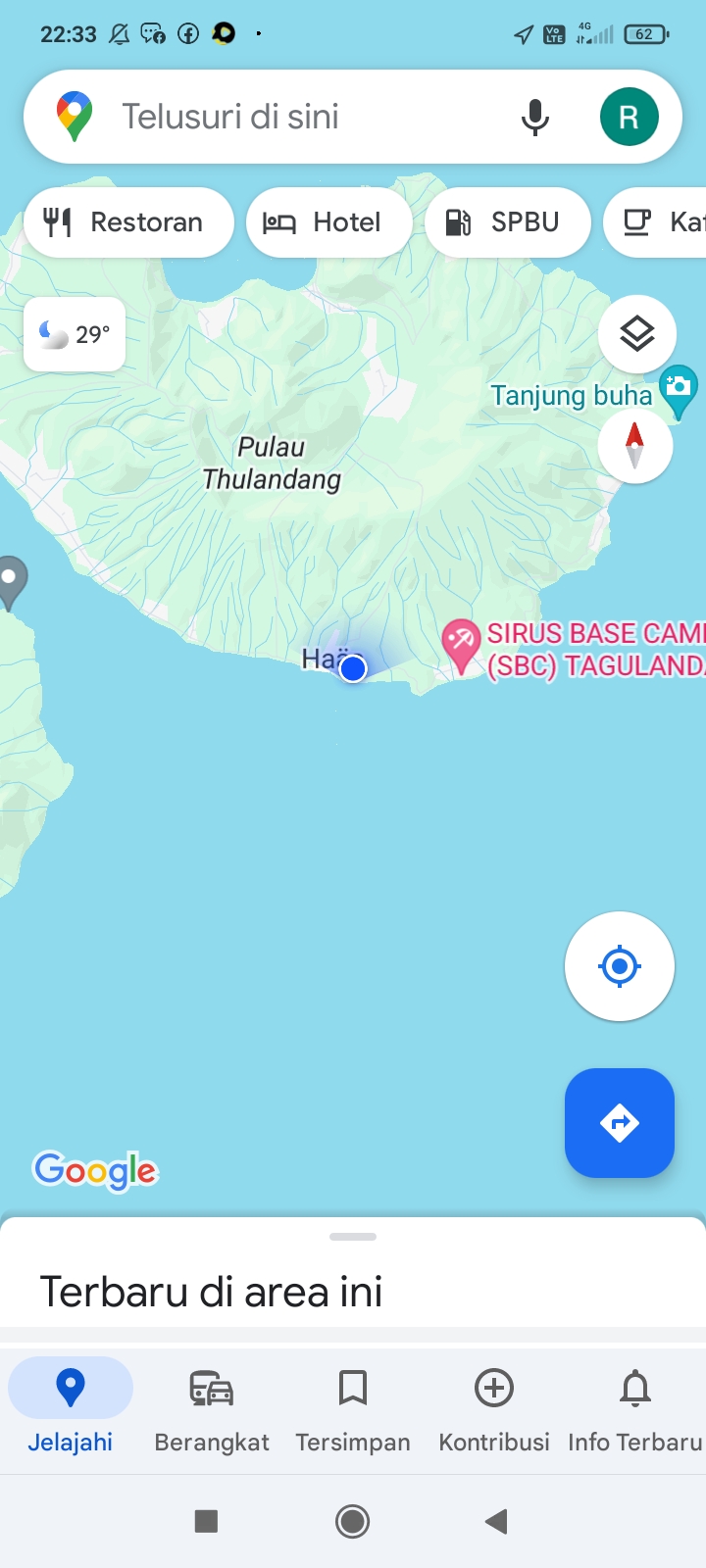Viewport: 706px width, 1568px height.
Task: Choose the SPBU chip
Action: pyautogui.click(x=508, y=222)
